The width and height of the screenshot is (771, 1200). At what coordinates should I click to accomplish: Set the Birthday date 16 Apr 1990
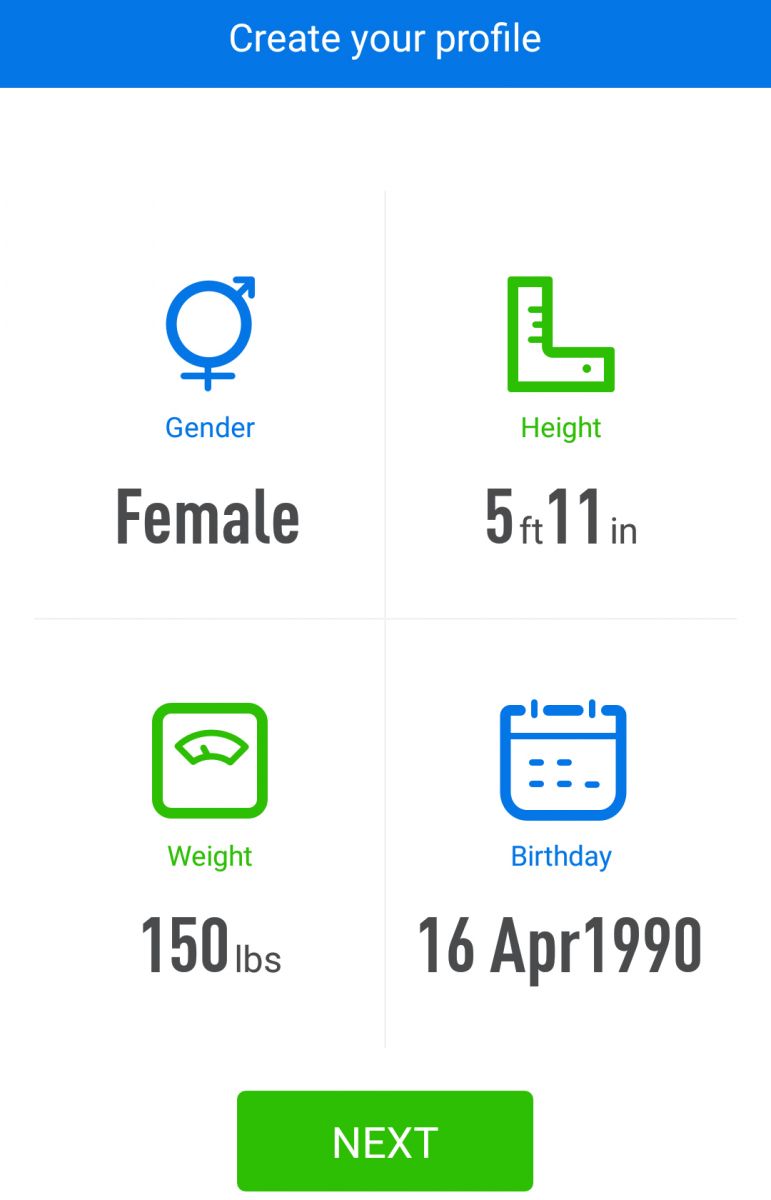tap(560, 945)
